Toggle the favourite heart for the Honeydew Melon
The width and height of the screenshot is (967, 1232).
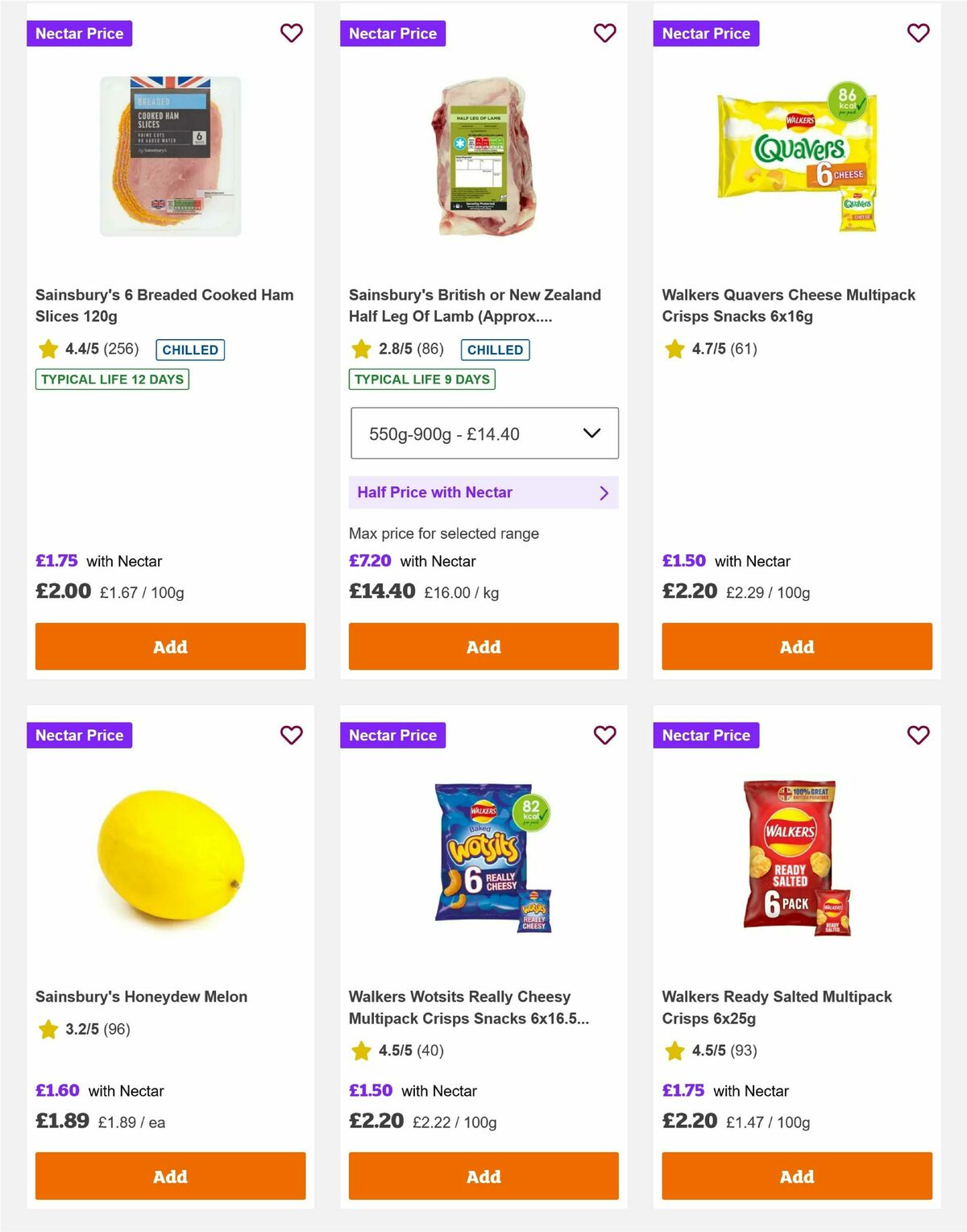pyautogui.click(x=291, y=735)
